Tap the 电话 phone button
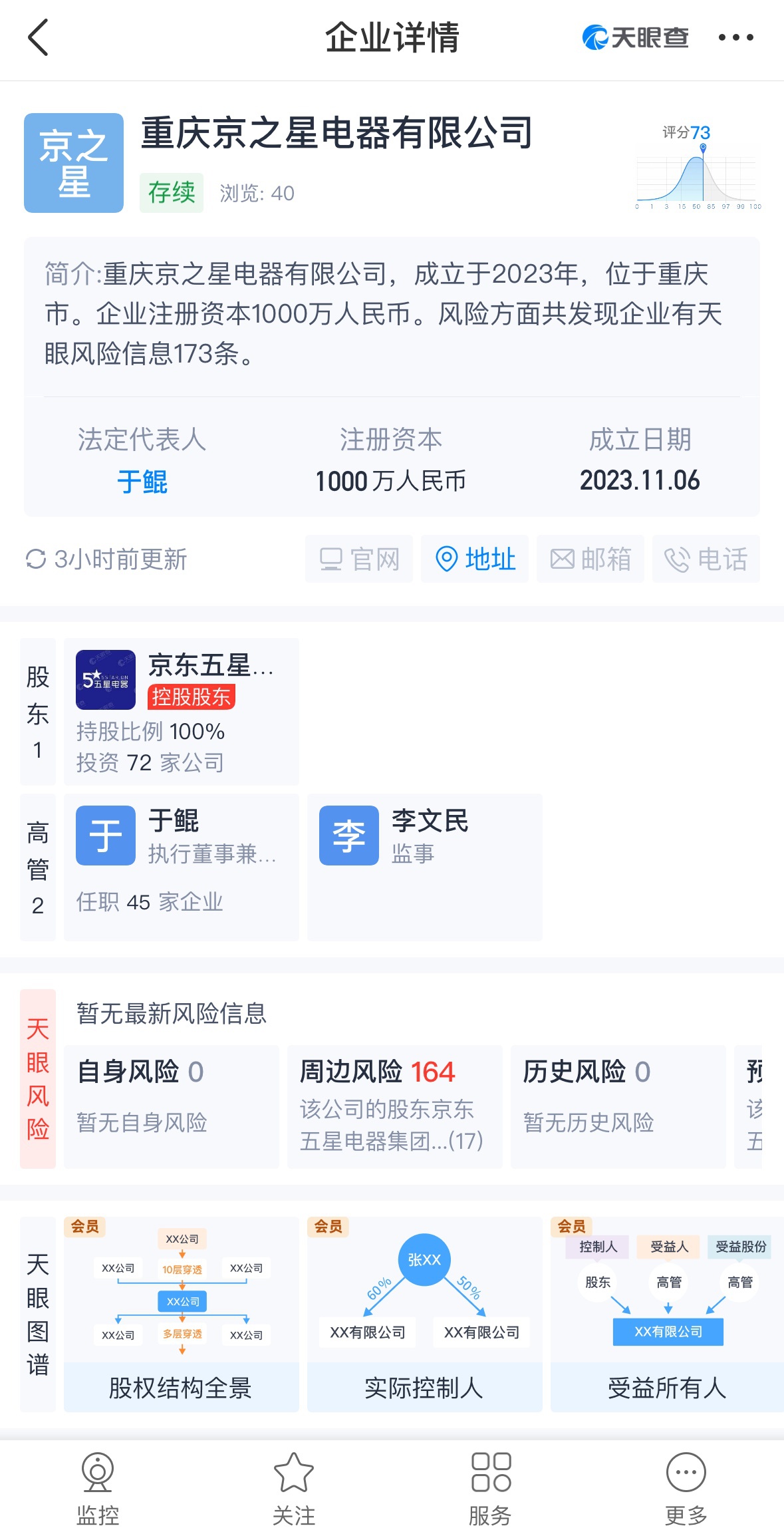784x1538 pixels. coord(706,559)
